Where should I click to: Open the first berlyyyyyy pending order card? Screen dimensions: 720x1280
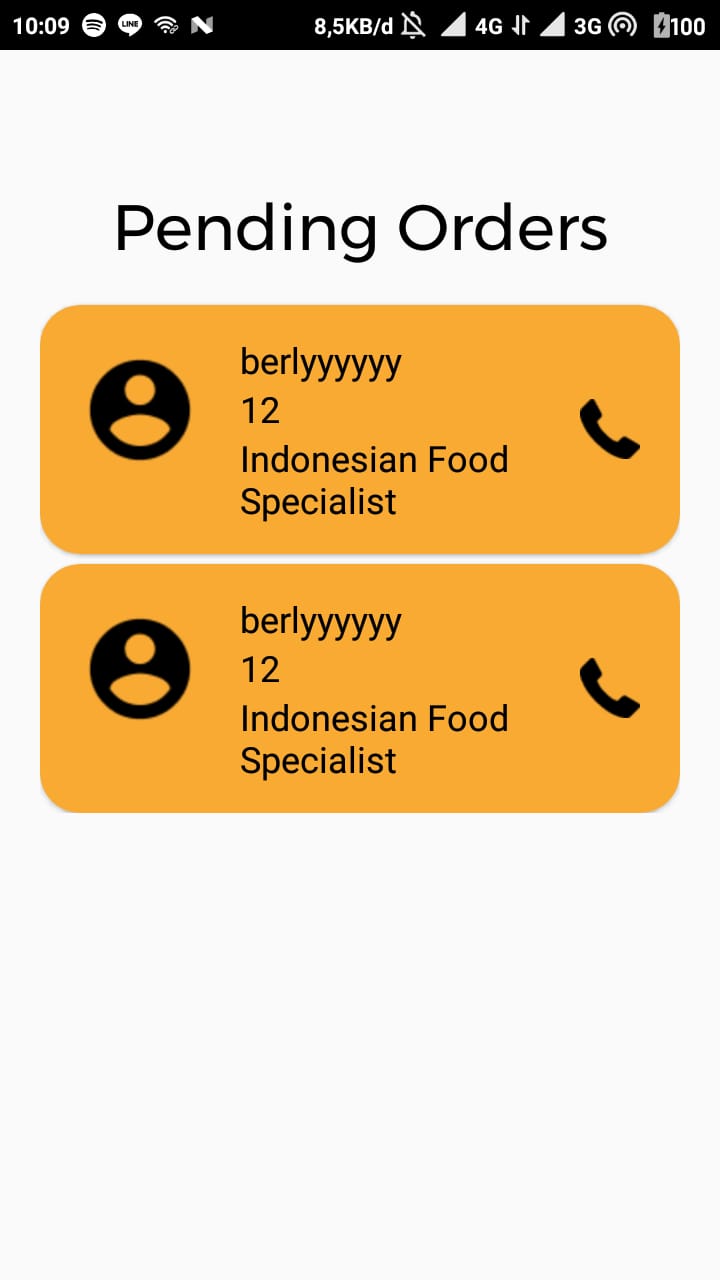tap(360, 429)
